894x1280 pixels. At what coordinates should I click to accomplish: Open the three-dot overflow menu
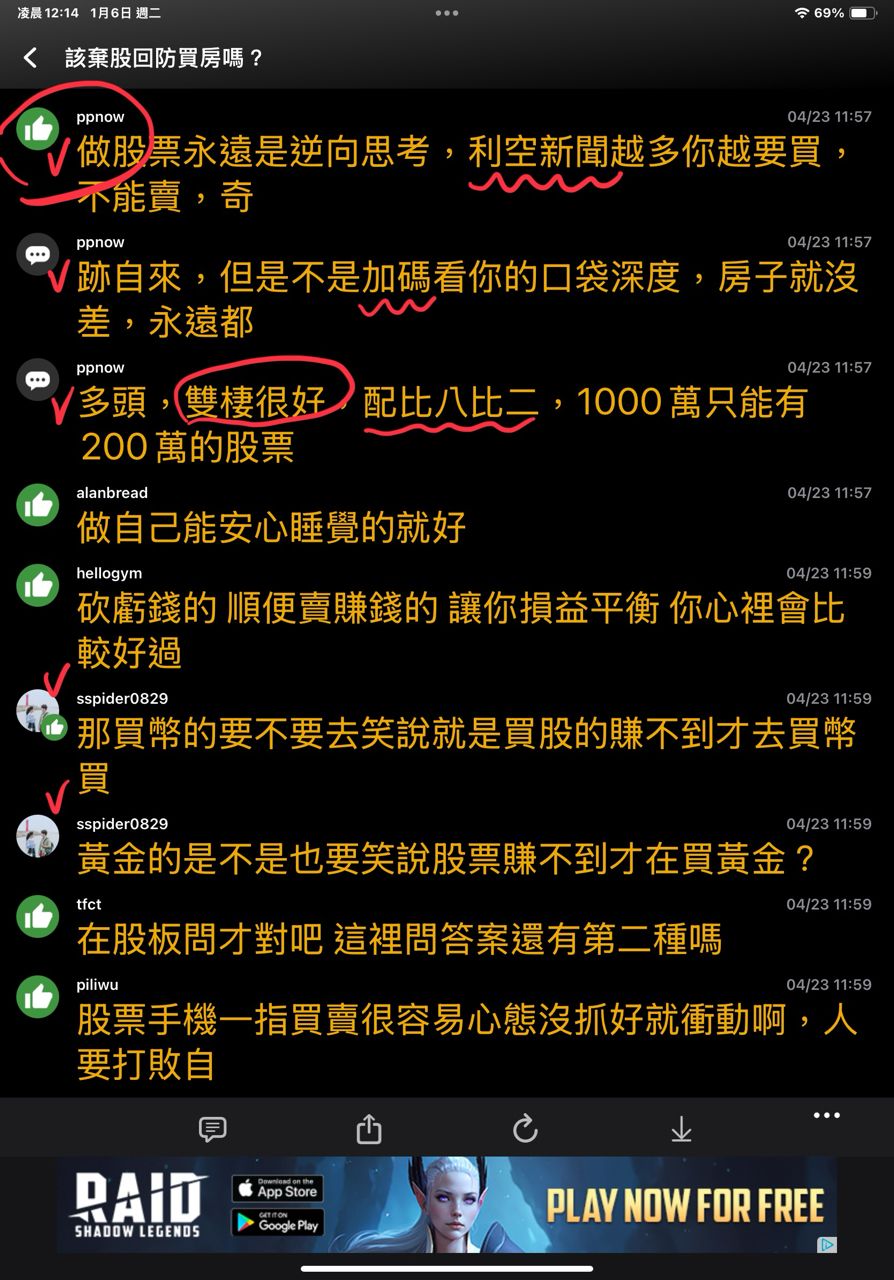(826, 1116)
